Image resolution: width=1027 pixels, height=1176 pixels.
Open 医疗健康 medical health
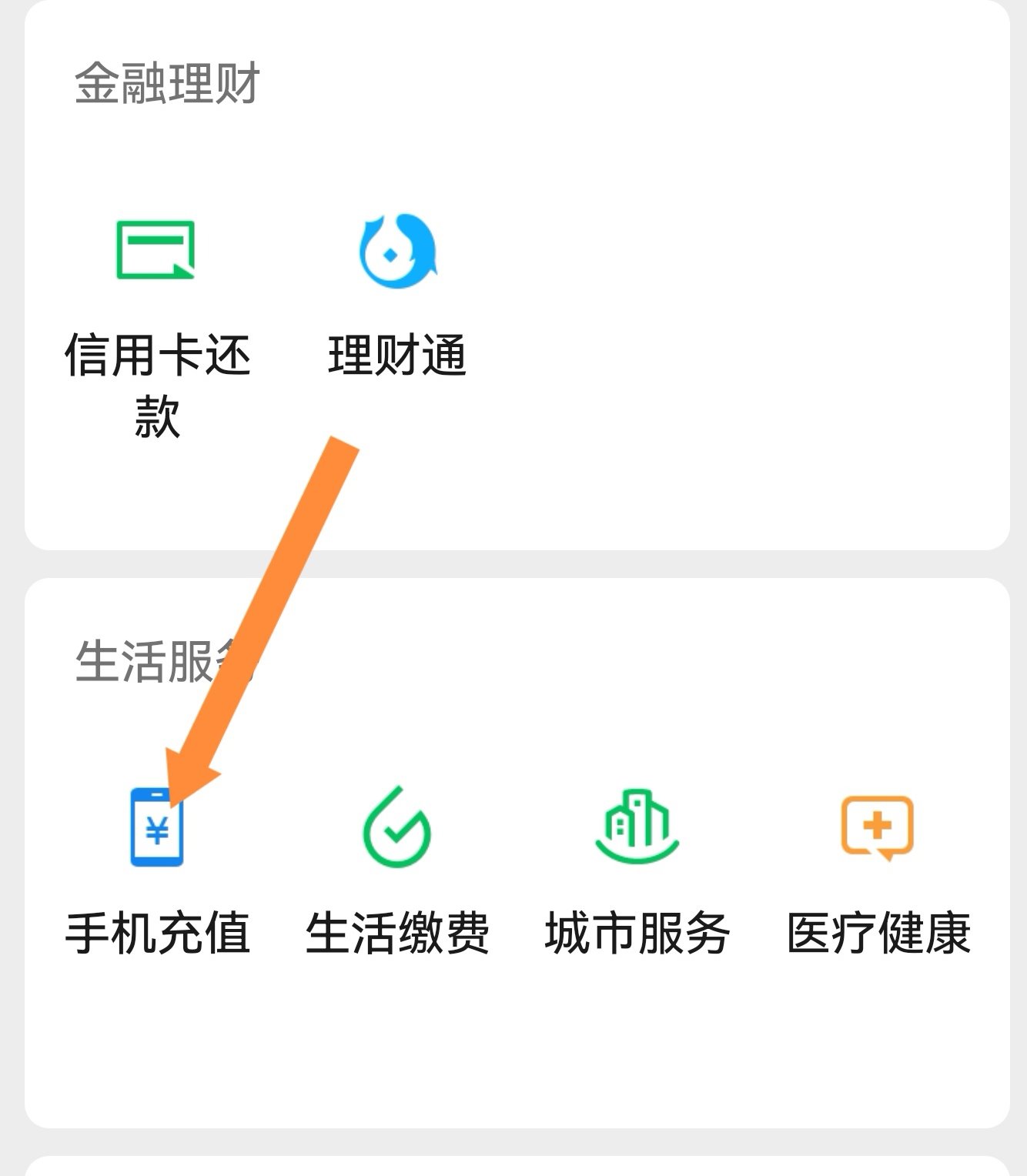(x=878, y=829)
